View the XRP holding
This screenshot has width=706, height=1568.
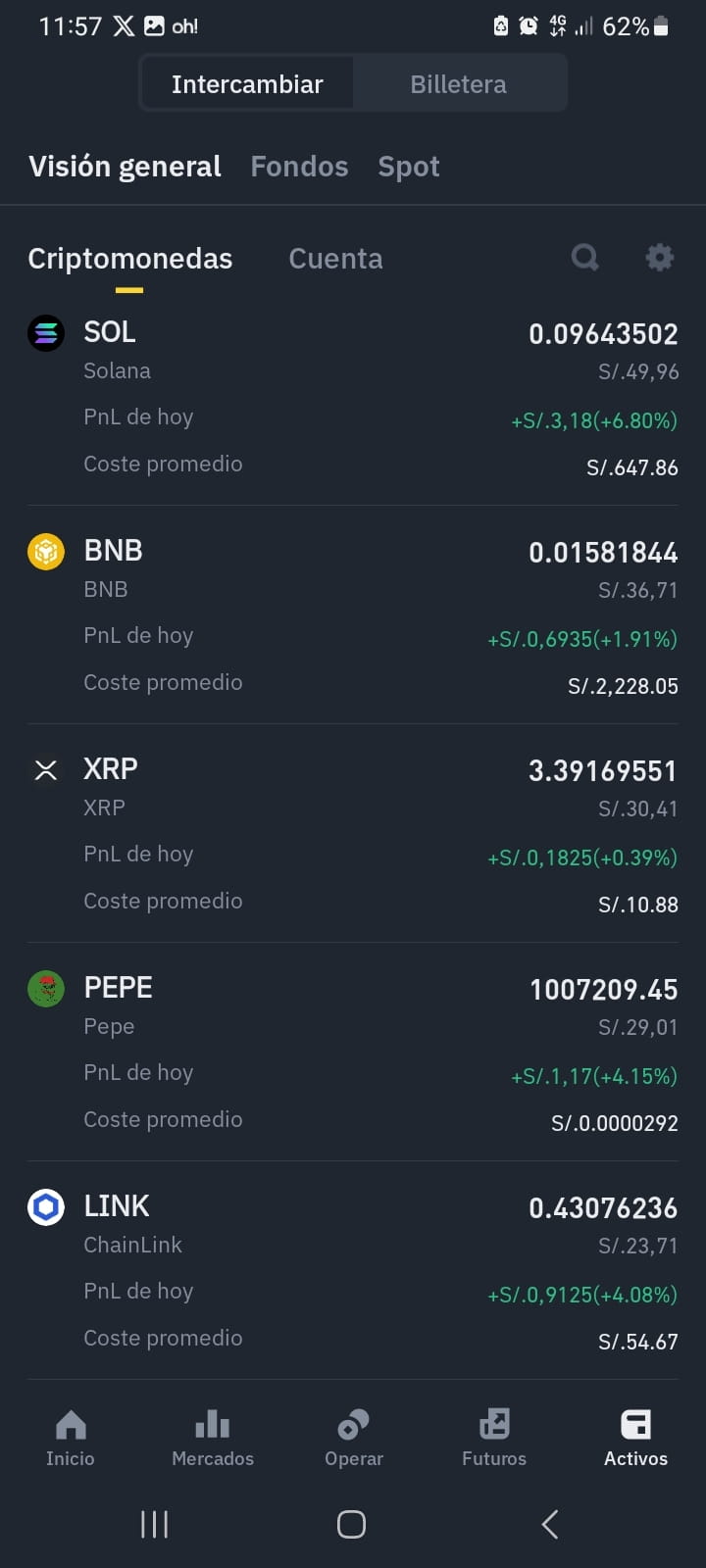pyautogui.click(x=353, y=834)
